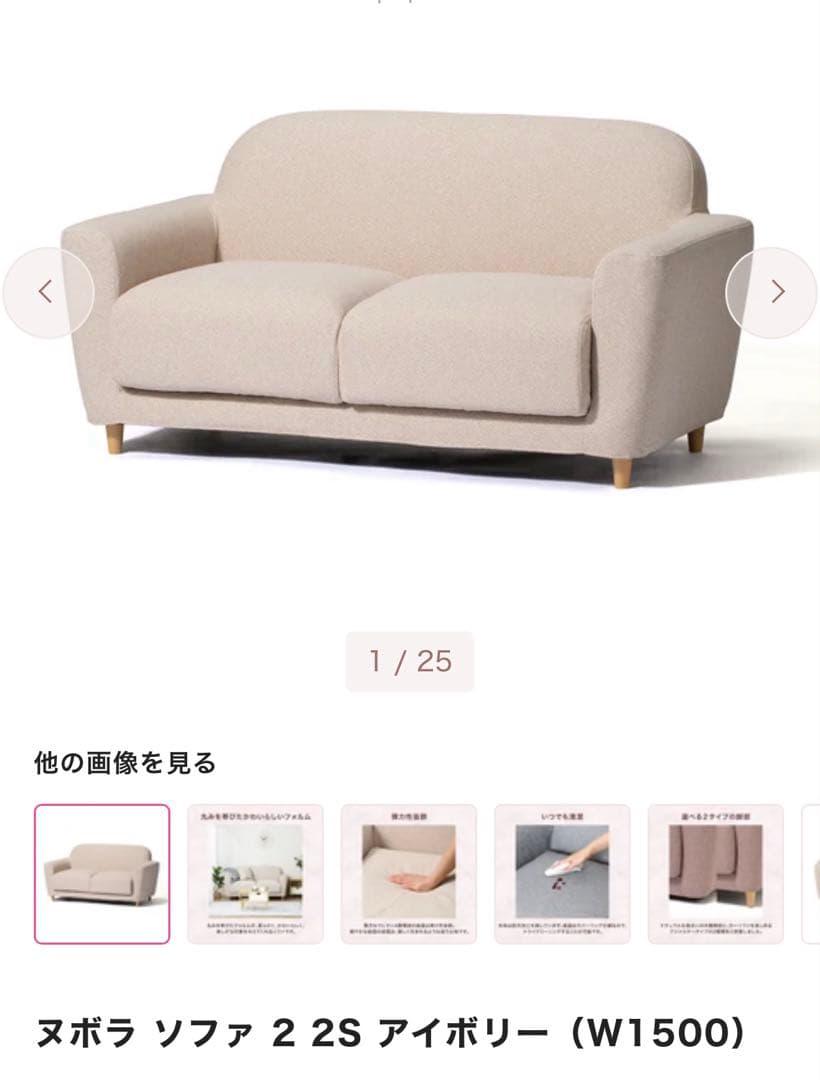Image resolution: width=820 pixels, height=1080 pixels.
Task: Select the thumbnail with a hand pressing the cushion
Action: pyautogui.click(x=408, y=874)
